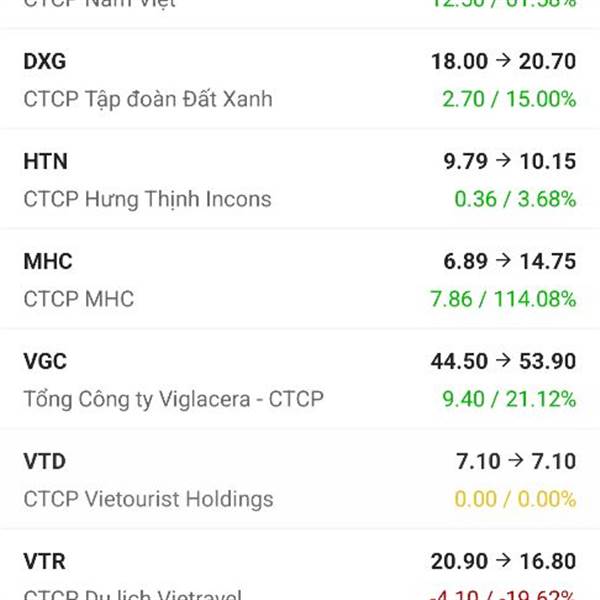Select the HTN Hưng Thịnh Incons row
600x600 pixels.
[300, 180]
